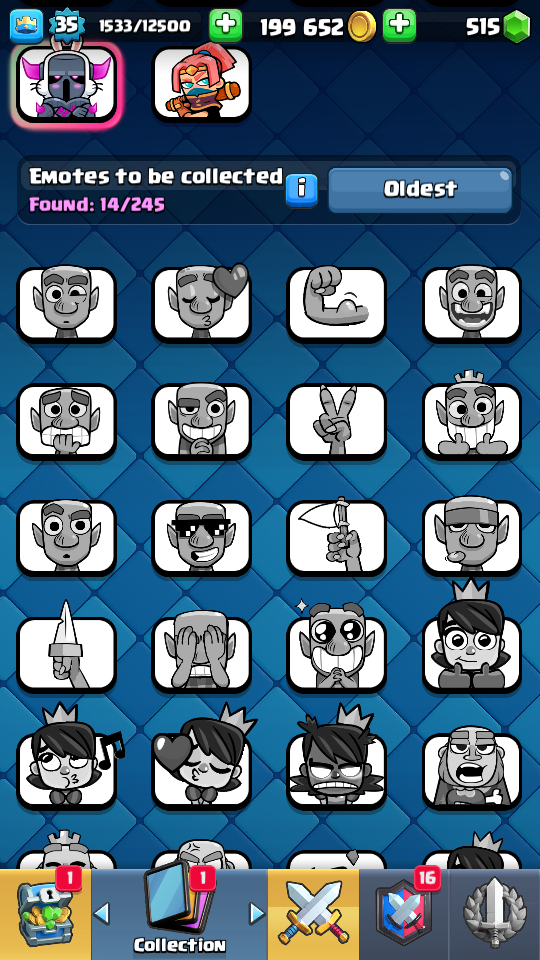Tap the green plus next to experience points
540x960 pixels.
(226, 26)
